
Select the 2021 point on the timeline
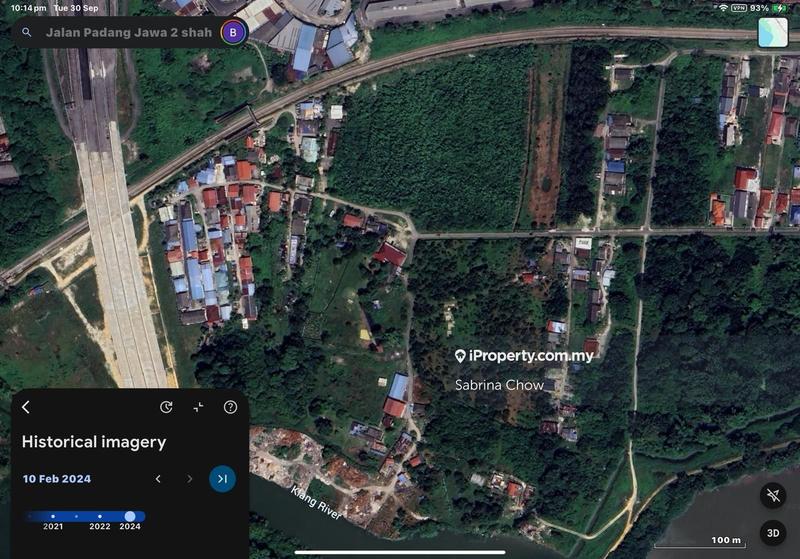click(x=52, y=516)
